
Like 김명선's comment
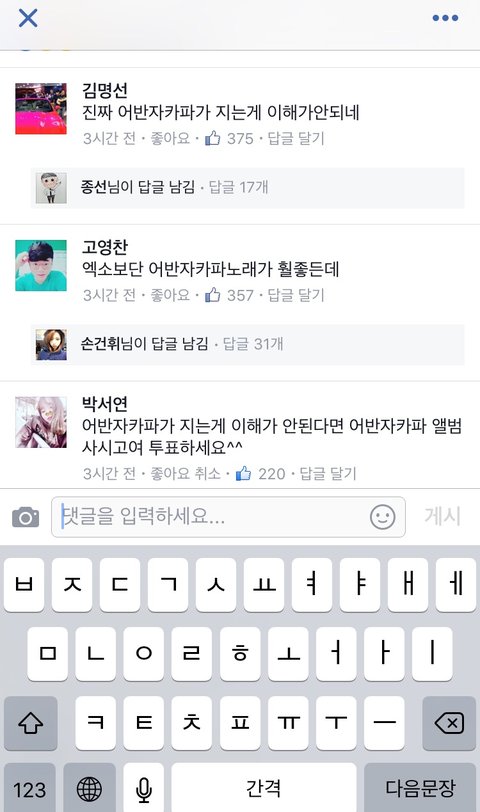point(170,139)
